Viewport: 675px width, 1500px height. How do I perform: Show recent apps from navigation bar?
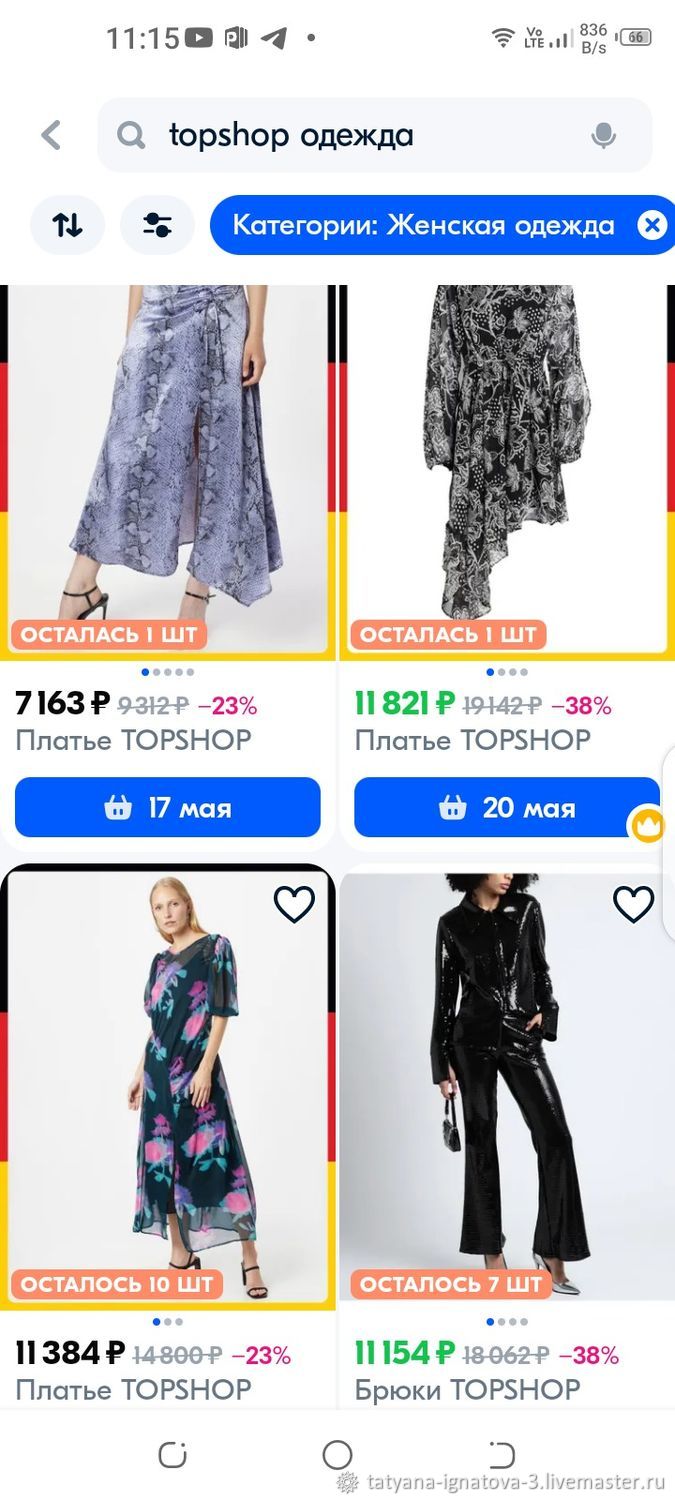[x=172, y=1455]
